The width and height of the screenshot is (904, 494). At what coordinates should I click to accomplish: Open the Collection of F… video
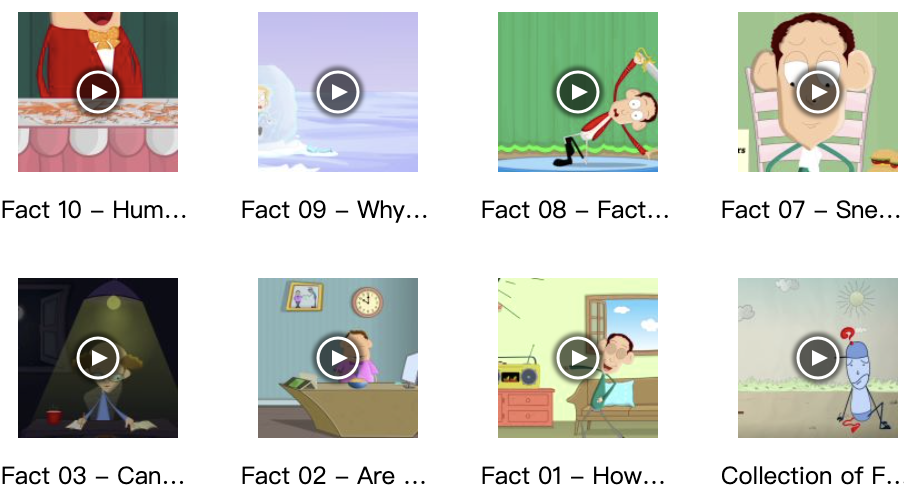[818, 358]
